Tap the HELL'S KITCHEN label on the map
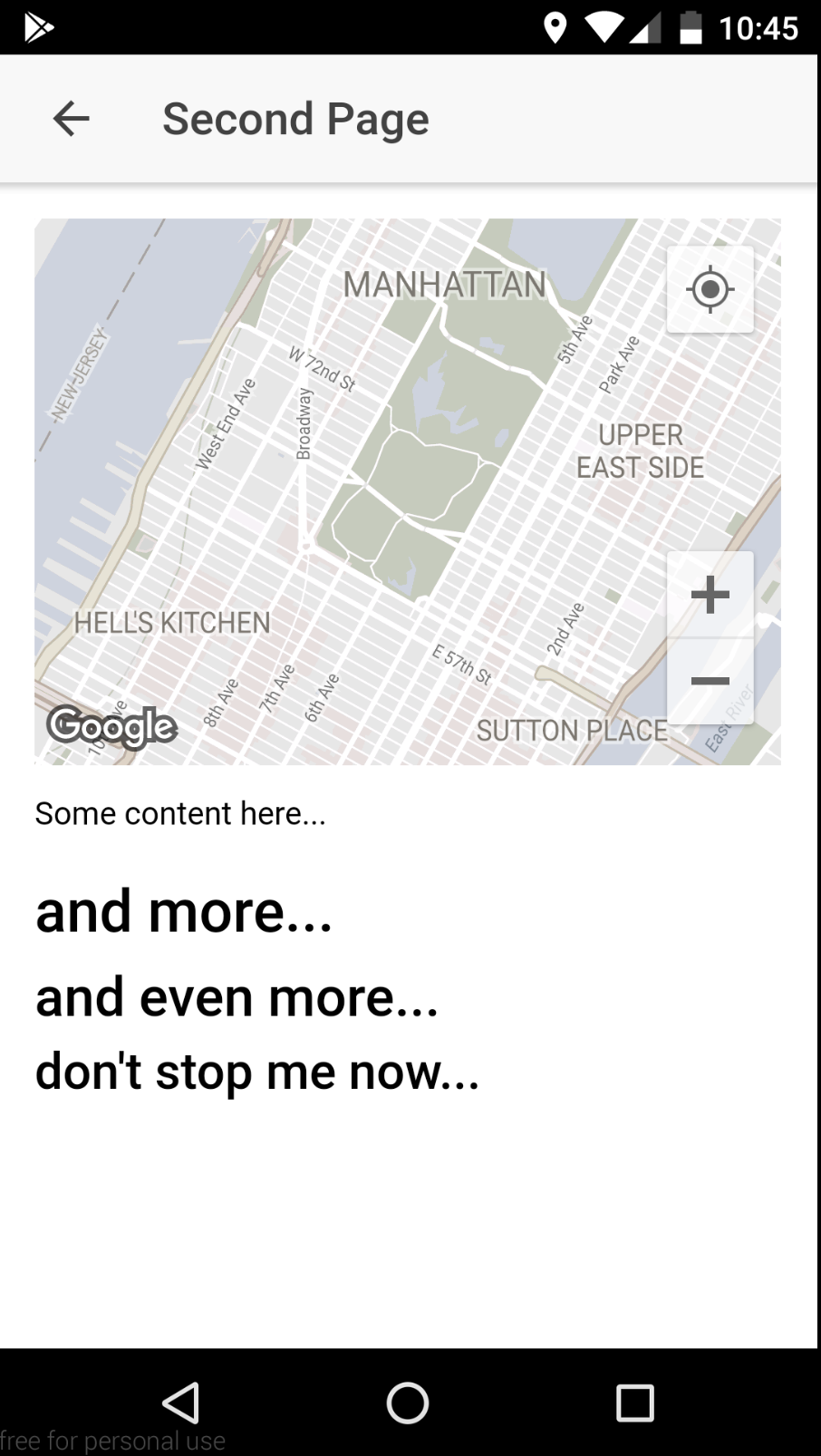 coord(172,622)
